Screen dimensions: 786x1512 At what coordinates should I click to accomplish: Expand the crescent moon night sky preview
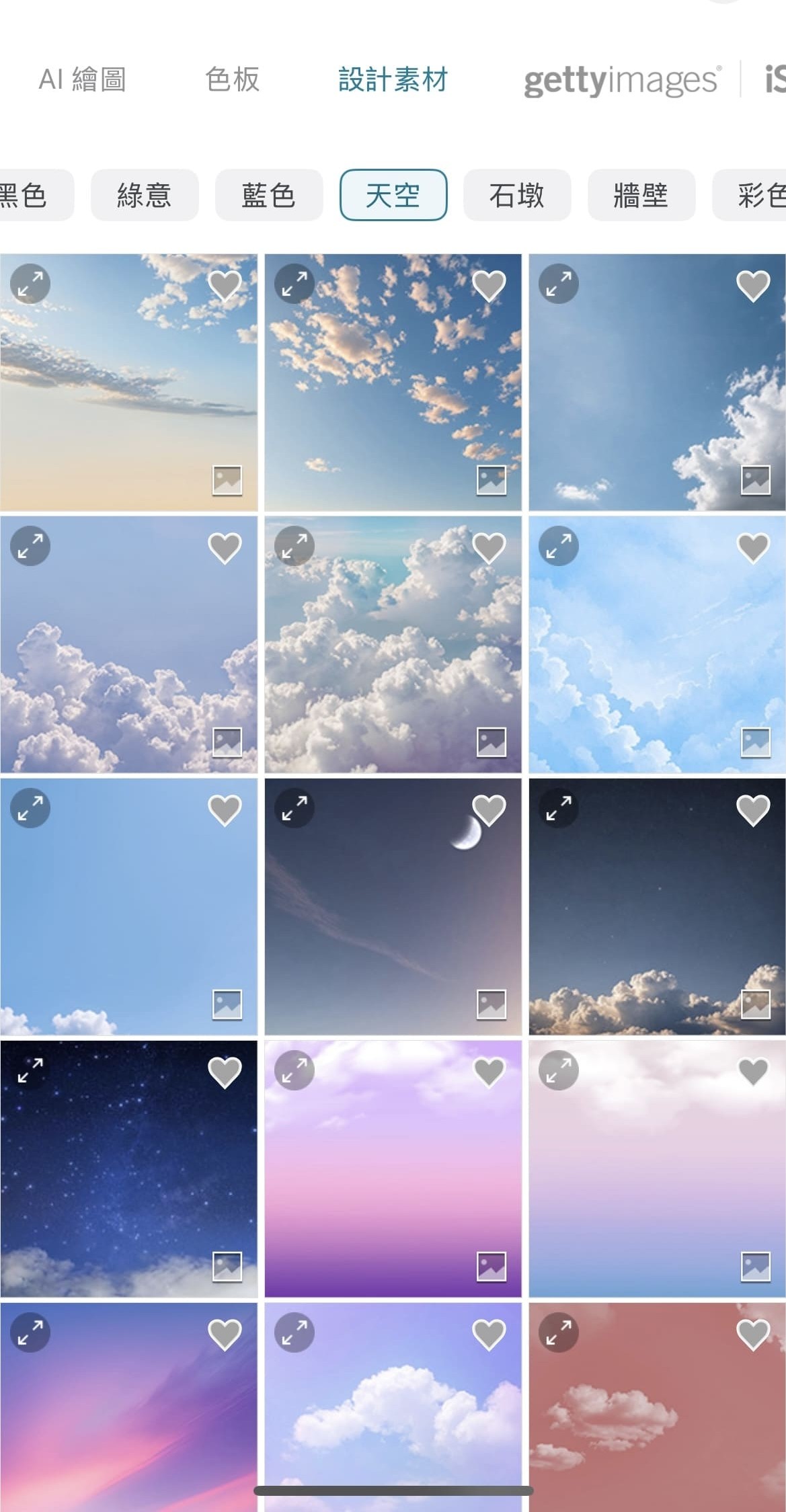pyautogui.click(x=294, y=808)
